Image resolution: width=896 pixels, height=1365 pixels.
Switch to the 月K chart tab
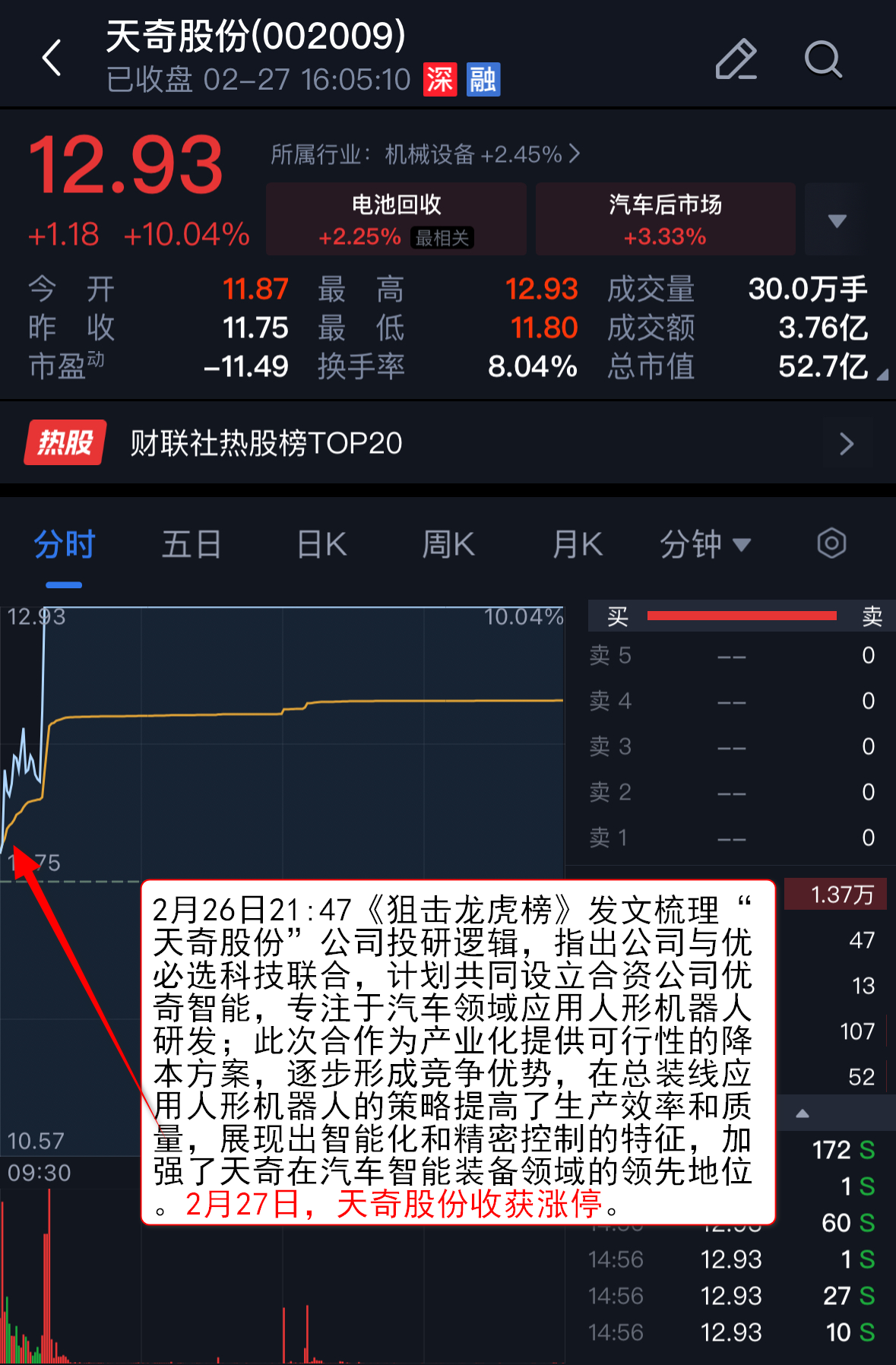coord(578,545)
